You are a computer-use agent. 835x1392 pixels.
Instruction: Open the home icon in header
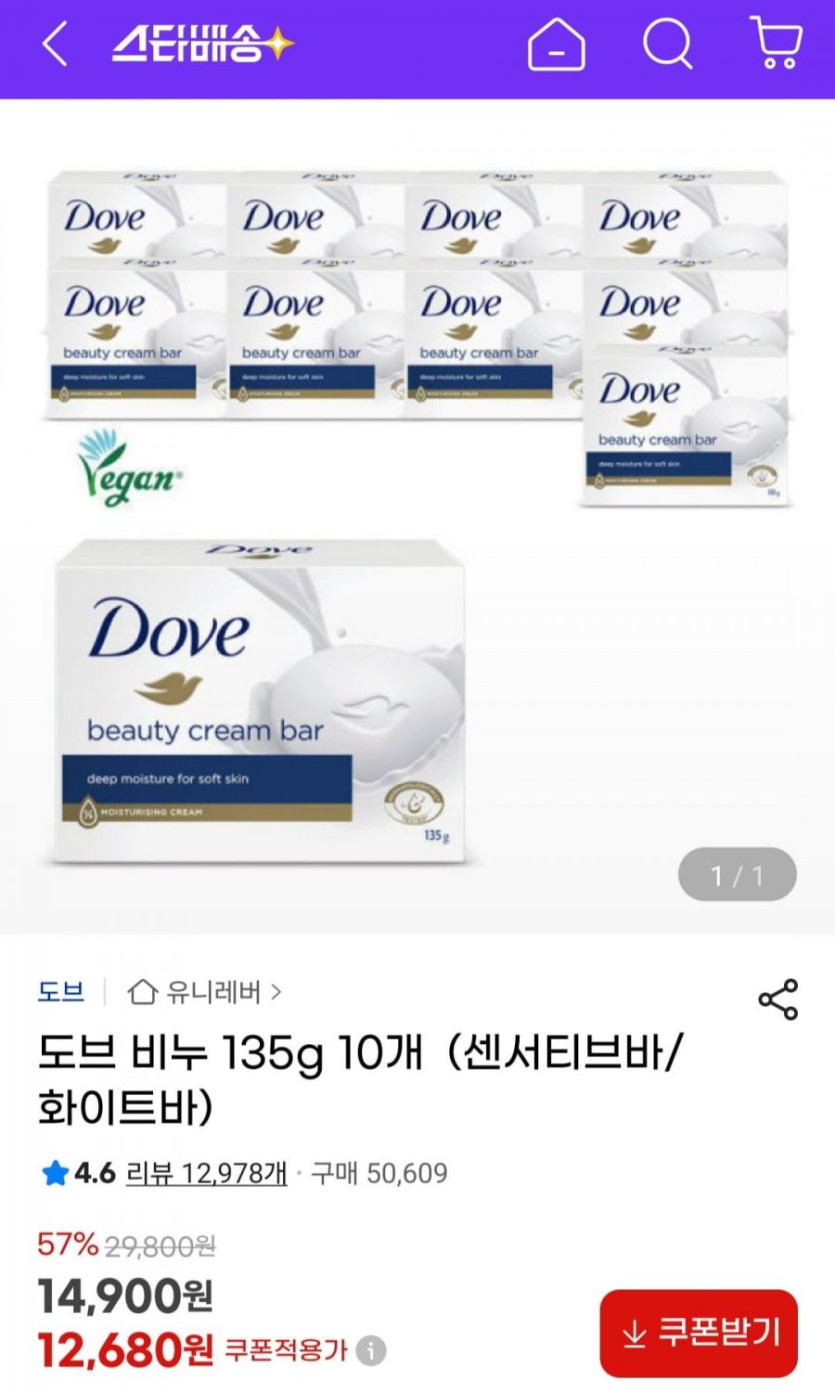point(556,45)
